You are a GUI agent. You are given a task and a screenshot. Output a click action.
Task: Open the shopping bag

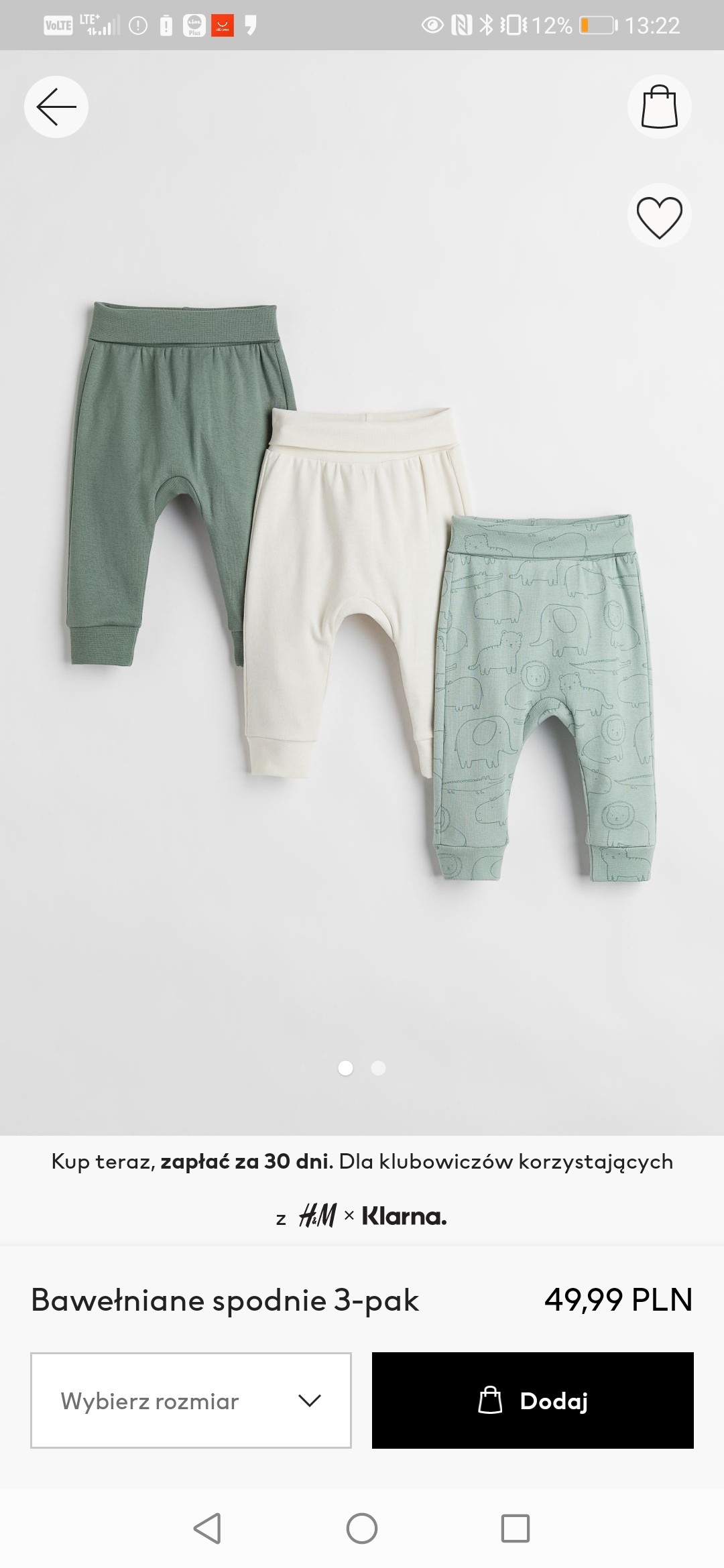coord(659,107)
